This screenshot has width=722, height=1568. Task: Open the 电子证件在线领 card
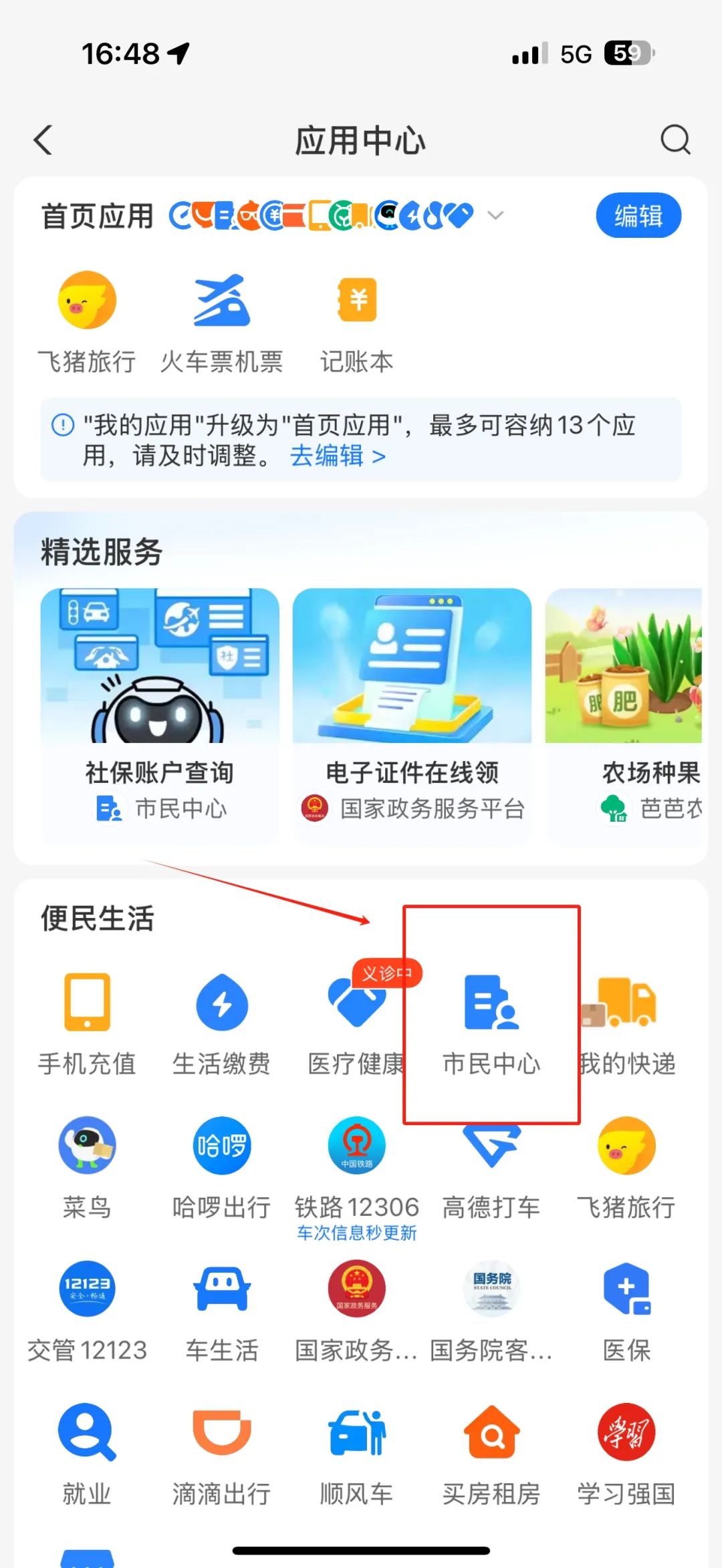click(x=412, y=715)
